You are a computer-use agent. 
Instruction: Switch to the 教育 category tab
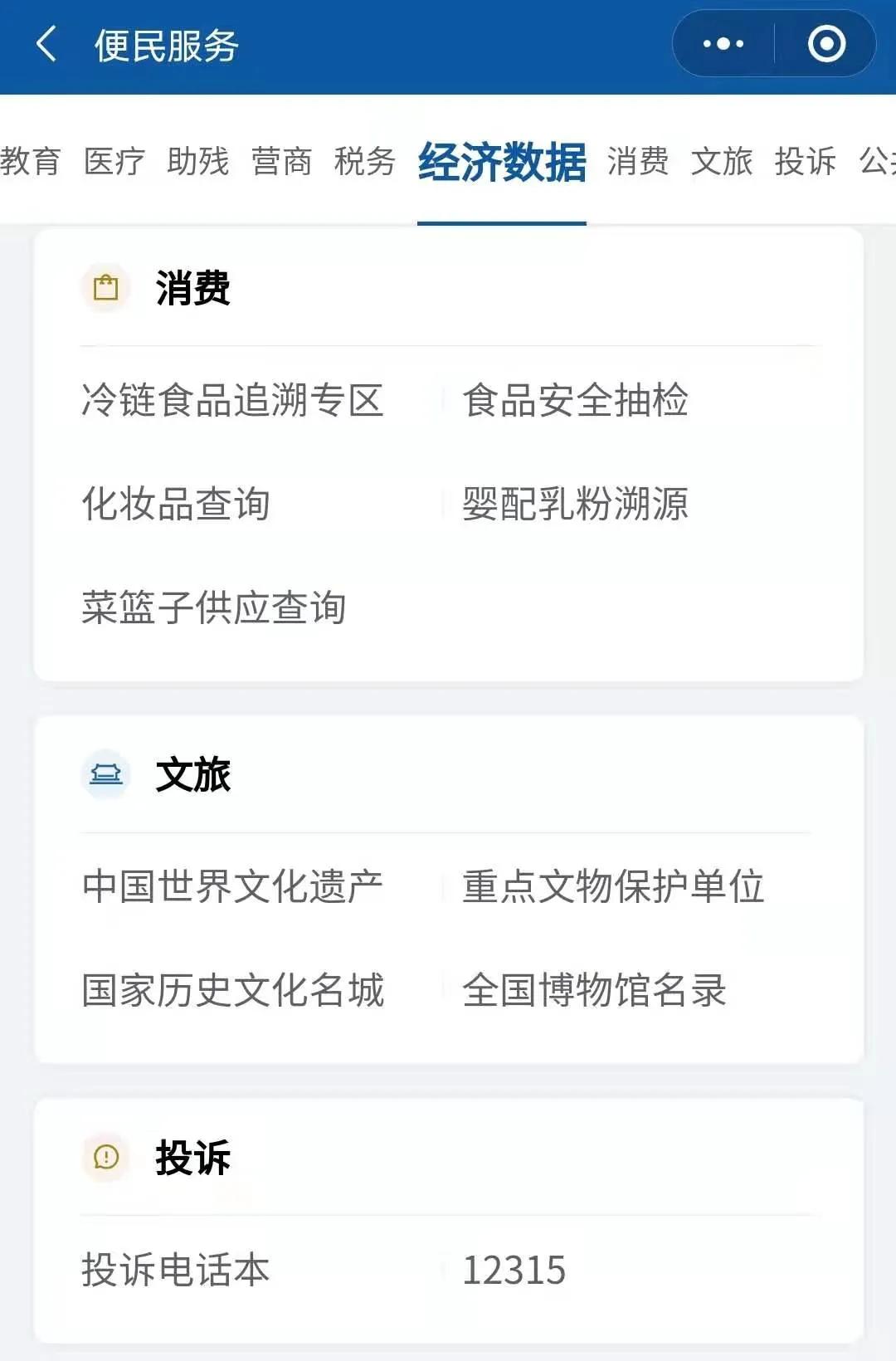[x=30, y=163]
